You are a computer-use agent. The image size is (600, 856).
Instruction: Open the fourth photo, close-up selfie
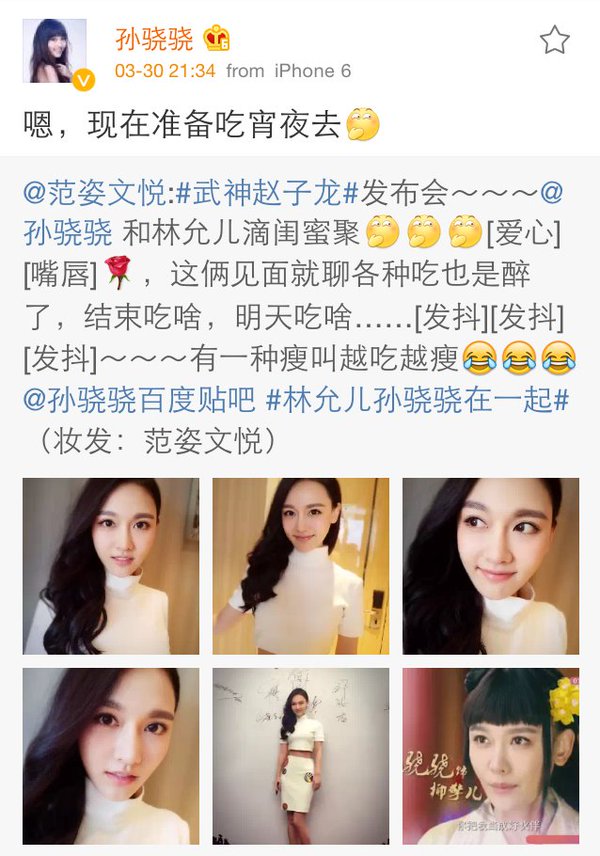pos(110,756)
